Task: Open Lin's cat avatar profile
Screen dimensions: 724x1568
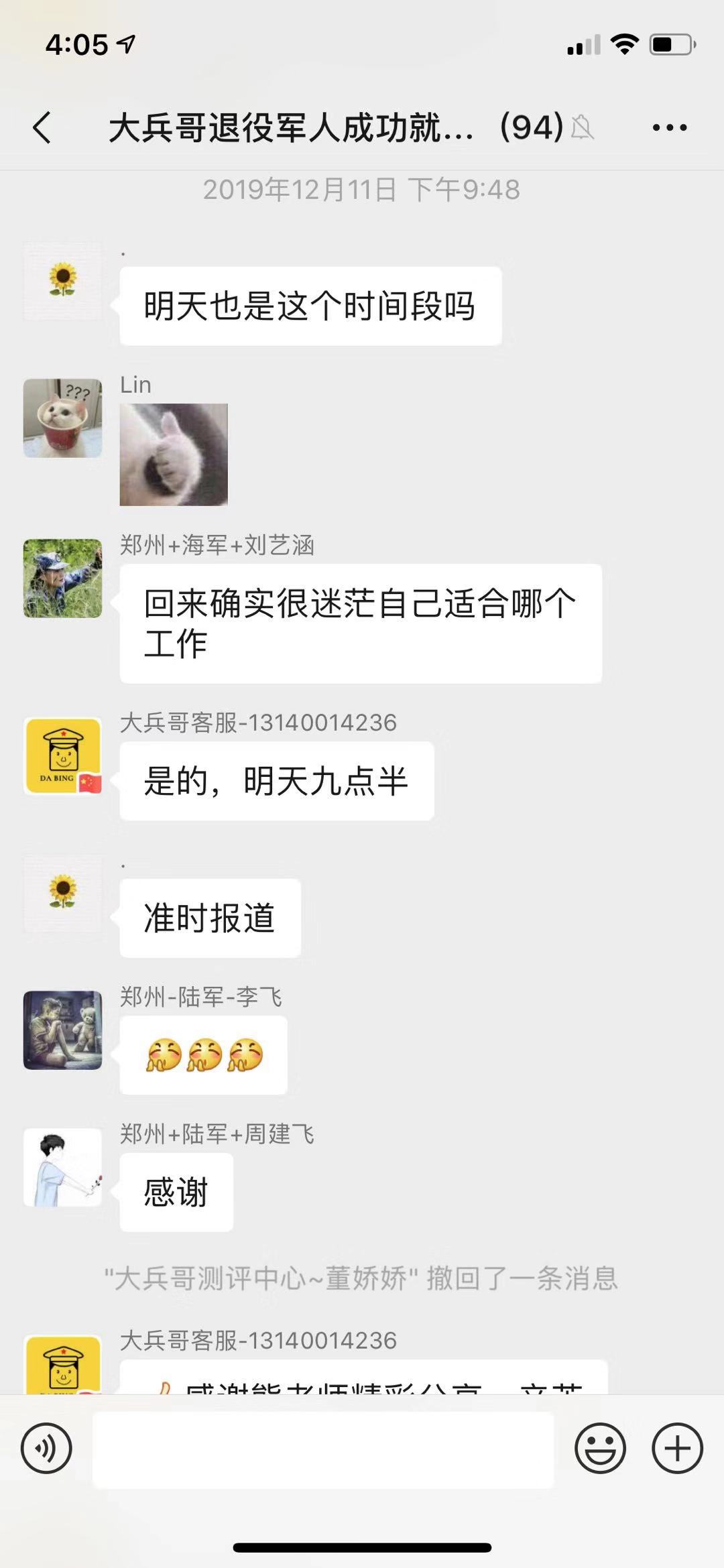Action: (63, 418)
